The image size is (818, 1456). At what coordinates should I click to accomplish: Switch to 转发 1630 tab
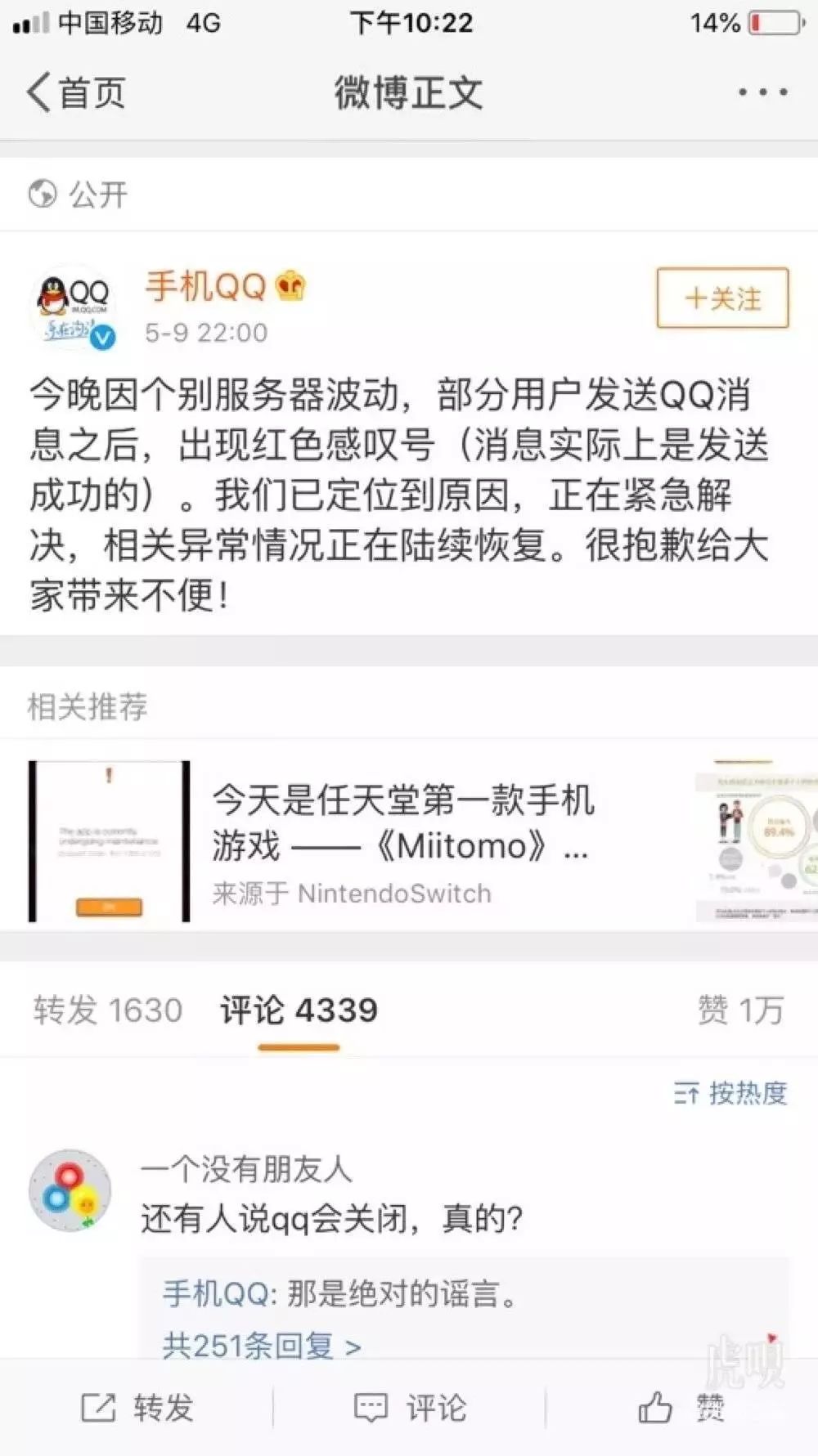[x=108, y=1010]
